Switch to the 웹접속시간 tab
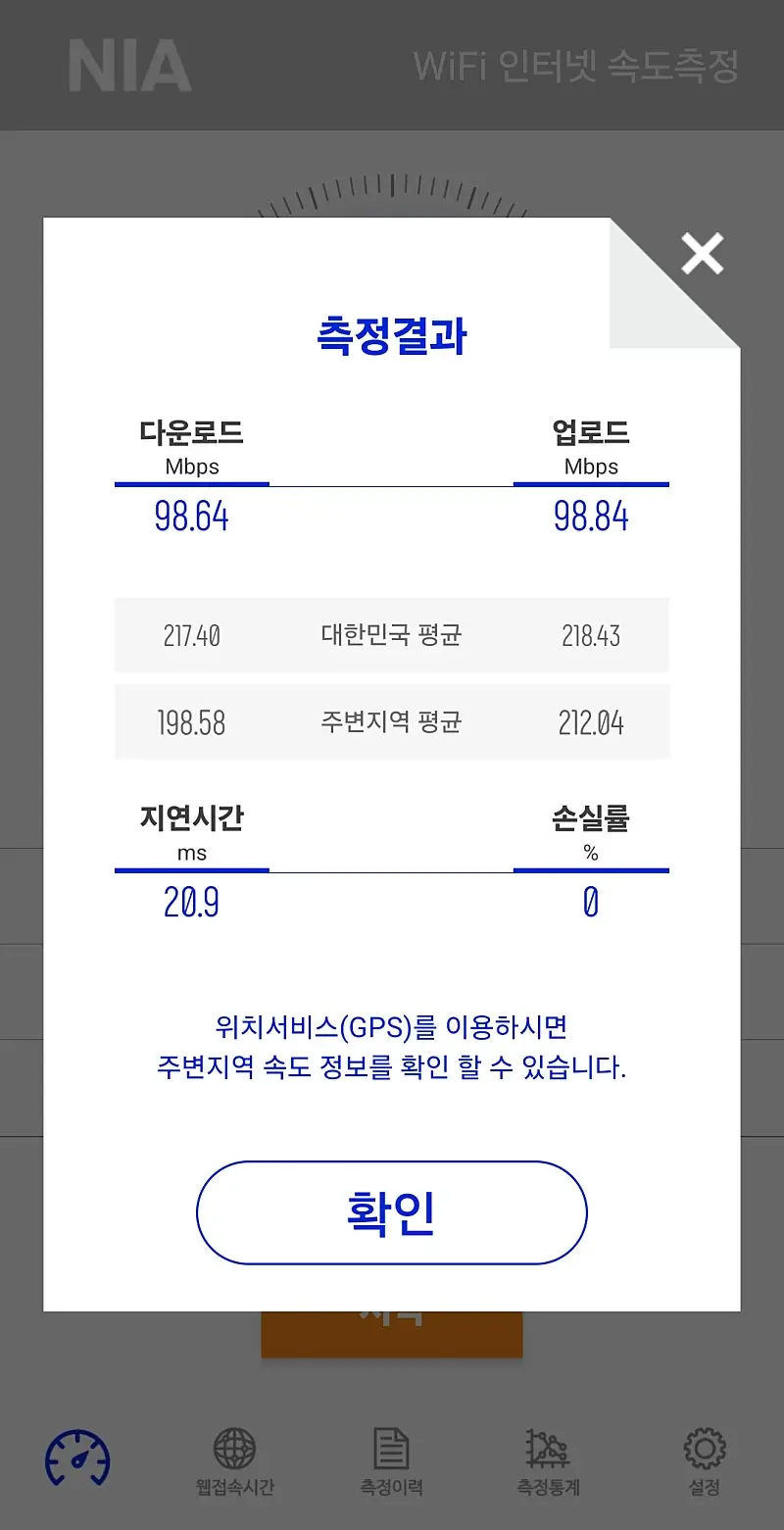Image resolution: width=784 pixels, height=1530 pixels. (235, 1462)
